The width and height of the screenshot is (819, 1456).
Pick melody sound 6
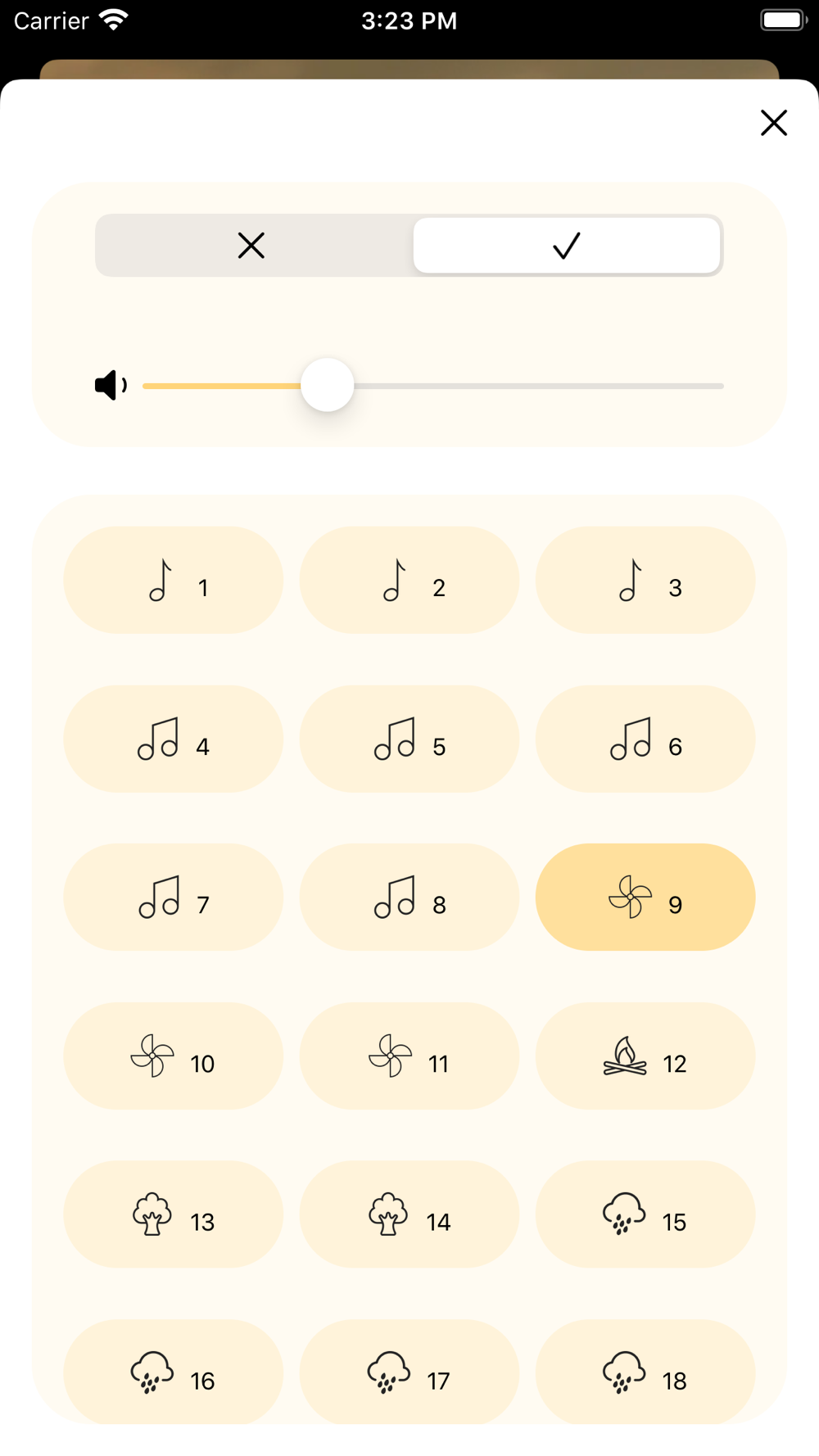(x=645, y=739)
